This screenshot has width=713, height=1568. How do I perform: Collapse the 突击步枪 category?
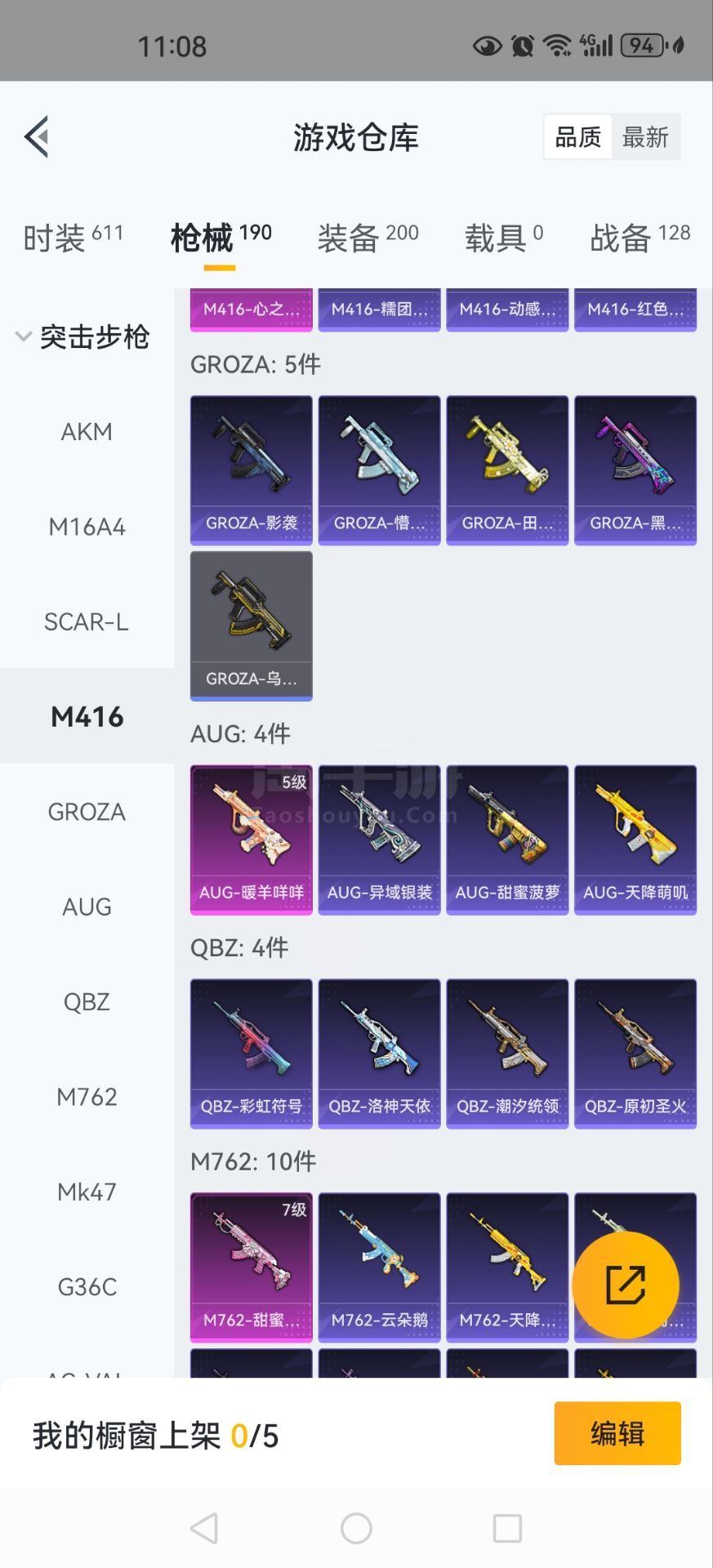pos(82,336)
